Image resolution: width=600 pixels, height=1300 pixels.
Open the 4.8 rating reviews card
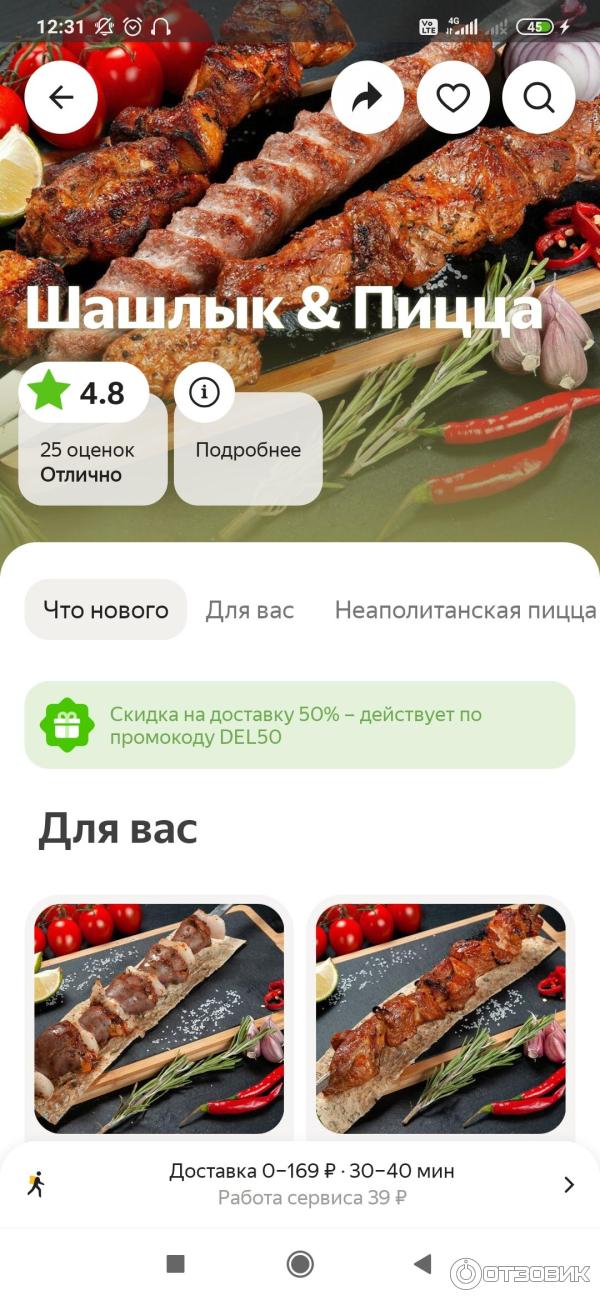[x=93, y=435]
